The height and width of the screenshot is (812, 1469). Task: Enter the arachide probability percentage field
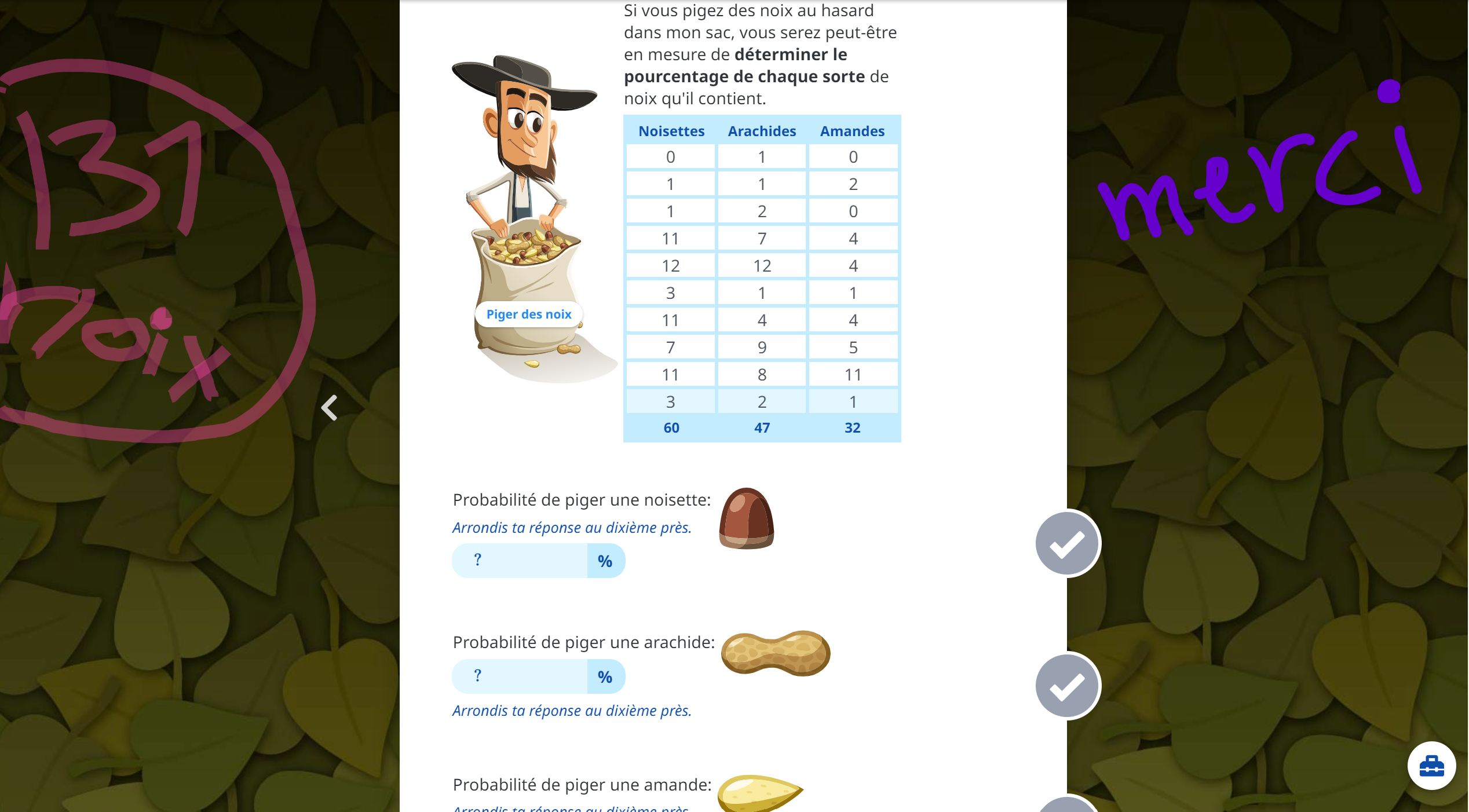520,676
